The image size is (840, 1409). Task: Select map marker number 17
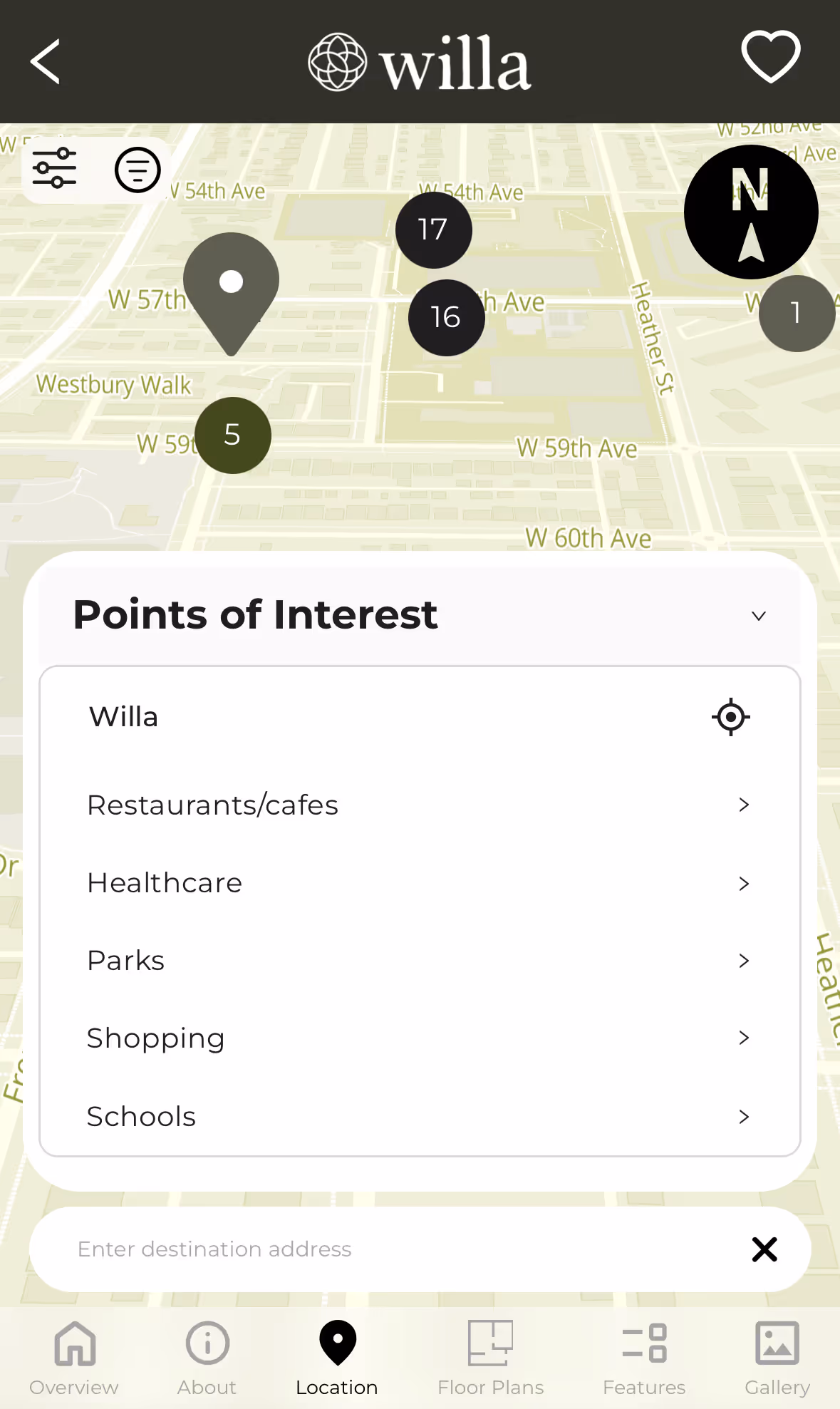(433, 229)
